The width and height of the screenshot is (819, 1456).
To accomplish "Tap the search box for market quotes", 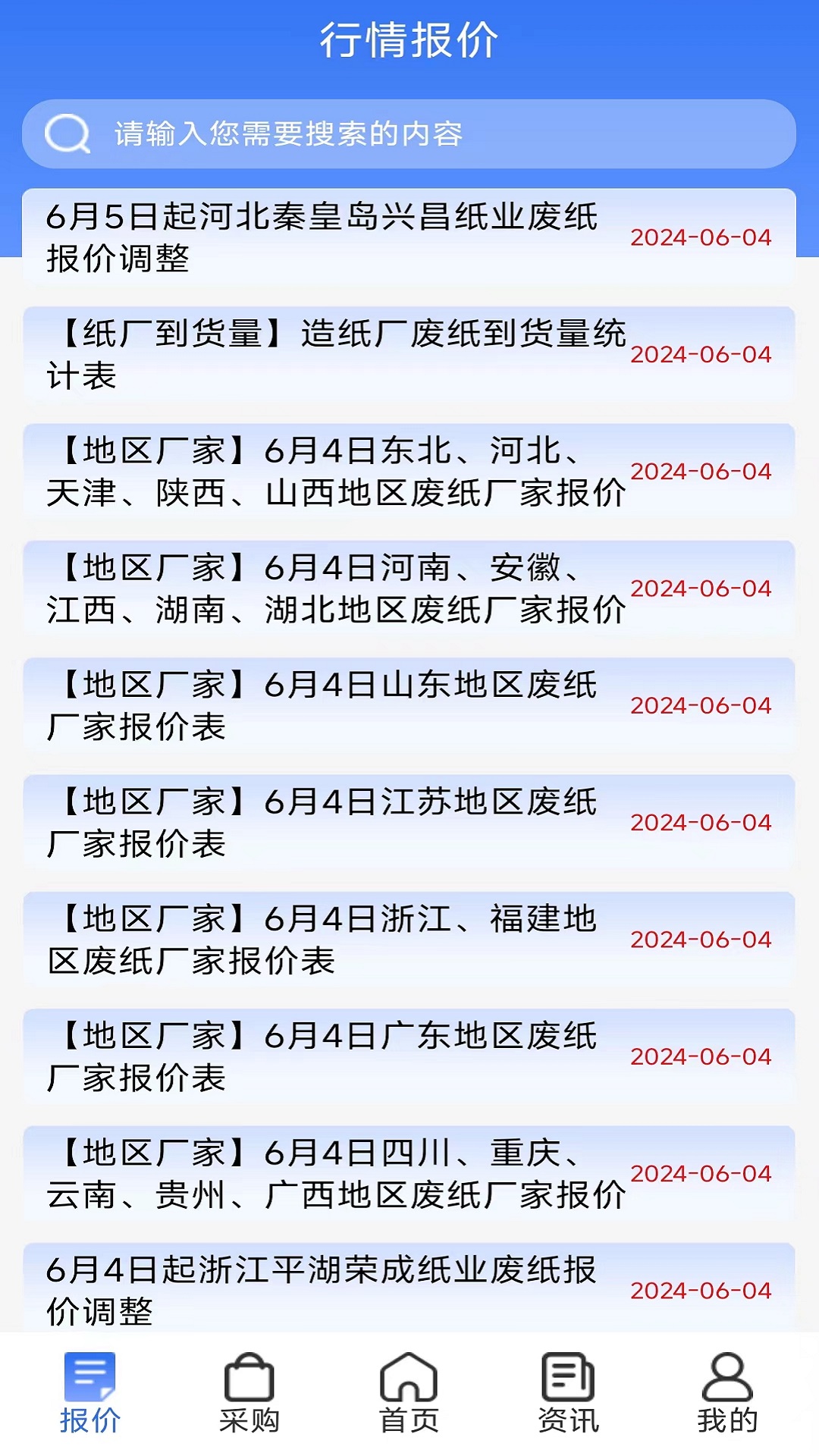I will pyautogui.click(x=409, y=133).
